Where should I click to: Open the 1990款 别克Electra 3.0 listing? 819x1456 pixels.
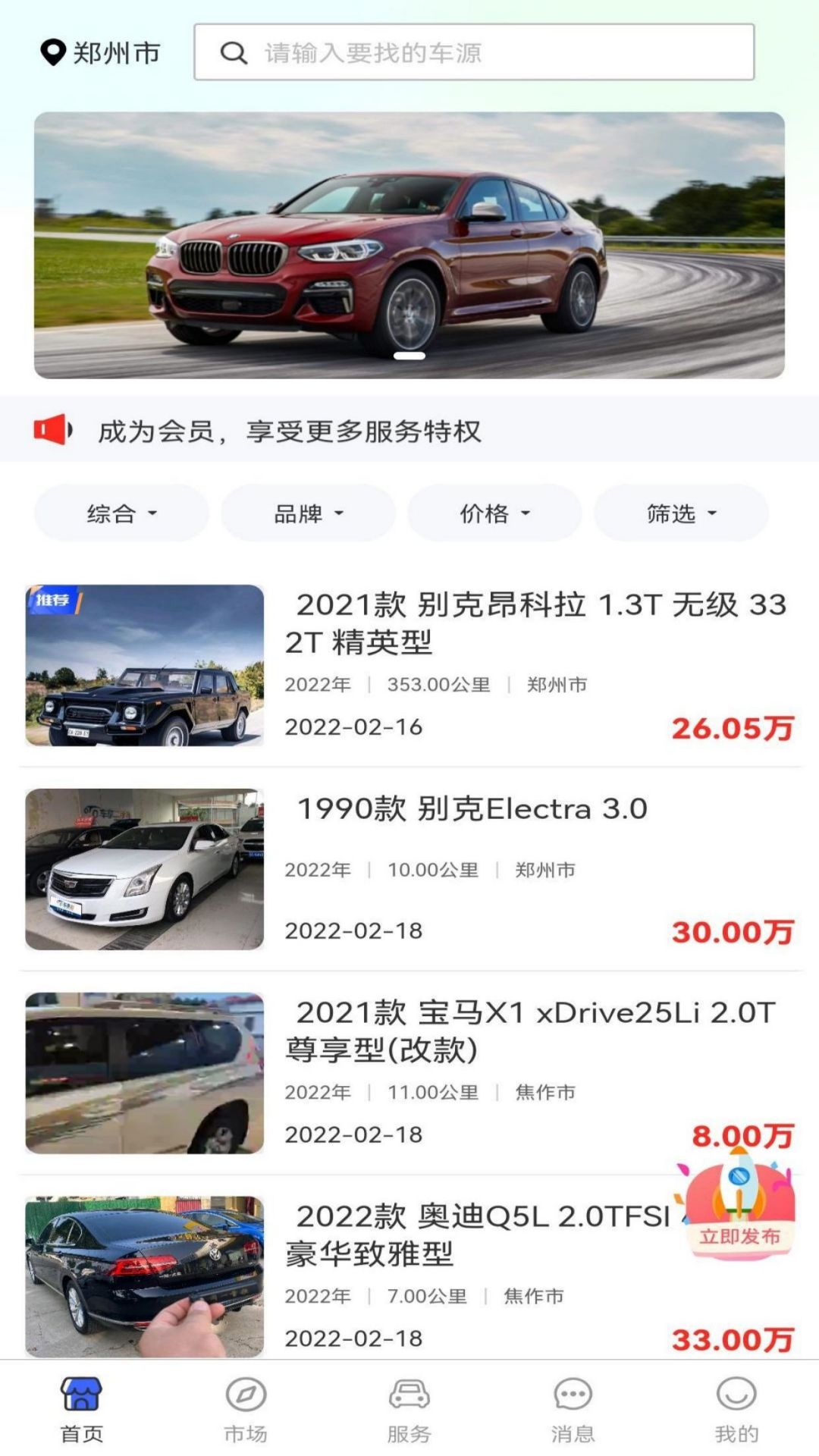(x=409, y=869)
